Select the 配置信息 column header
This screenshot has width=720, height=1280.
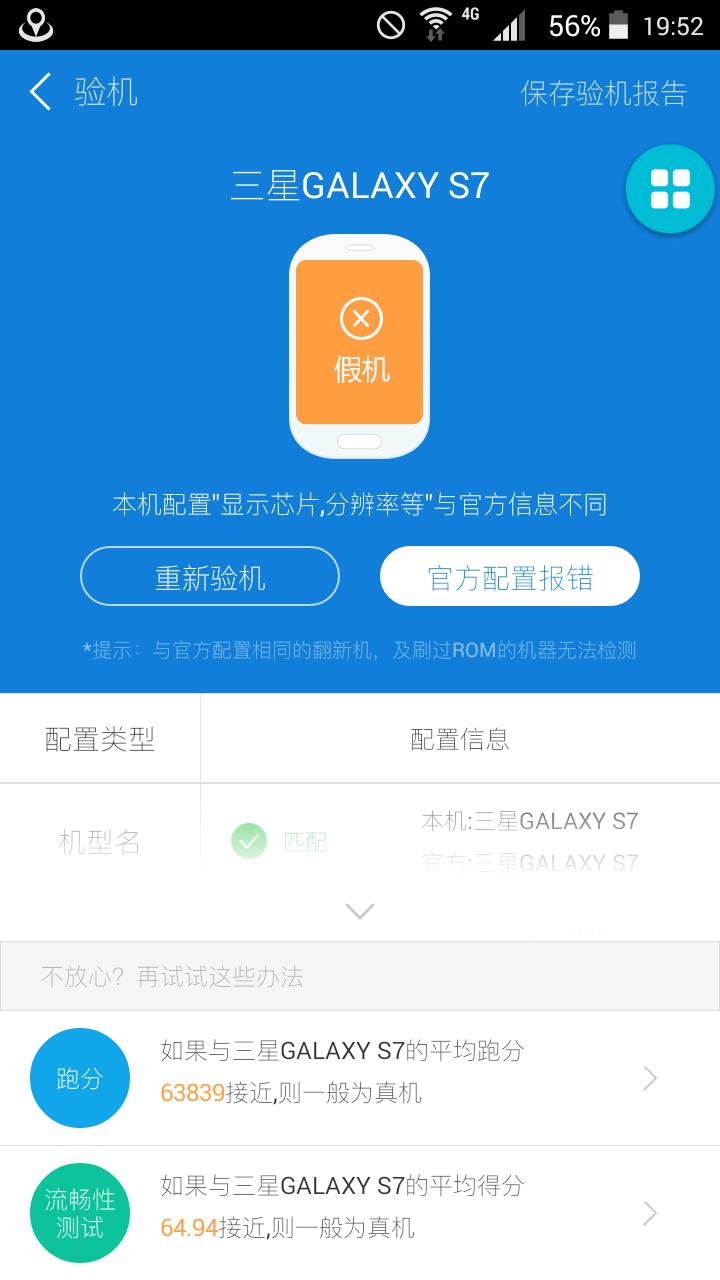[459, 737]
